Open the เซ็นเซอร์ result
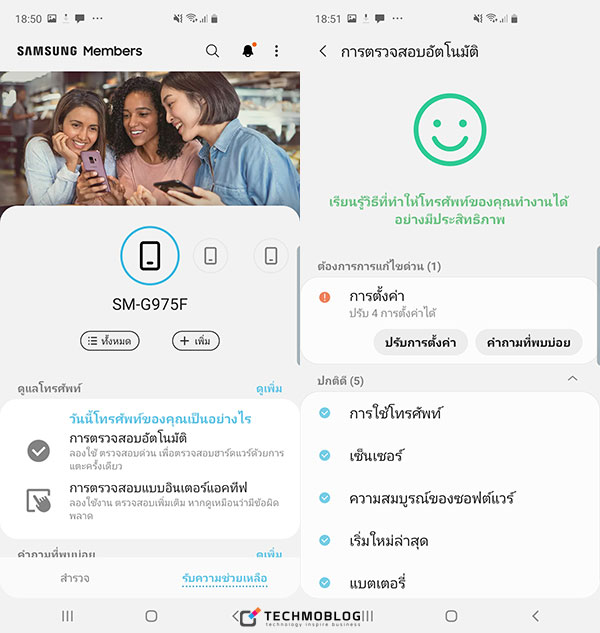The width and height of the screenshot is (600, 633). pos(376,455)
